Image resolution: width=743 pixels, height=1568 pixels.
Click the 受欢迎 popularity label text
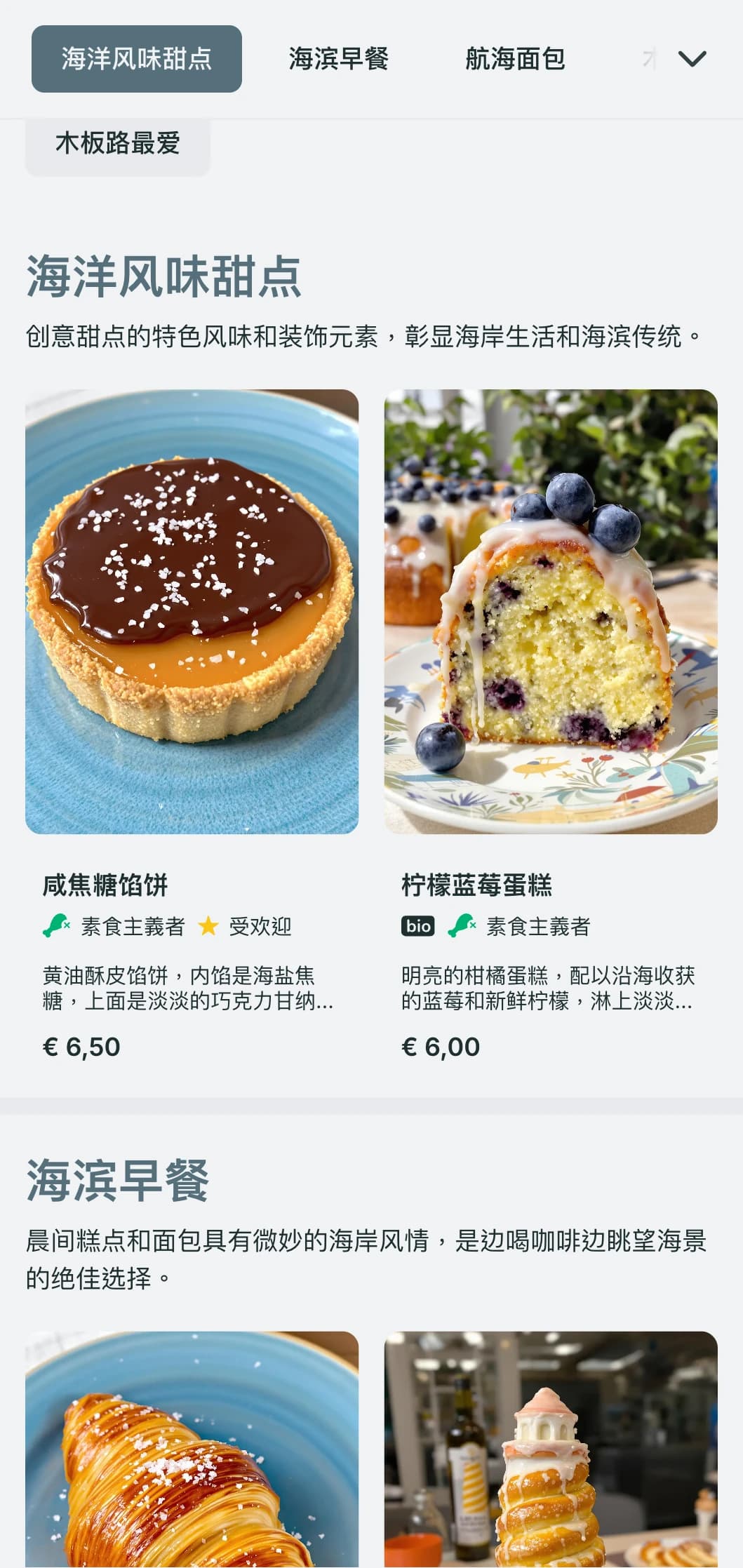[262, 925]
